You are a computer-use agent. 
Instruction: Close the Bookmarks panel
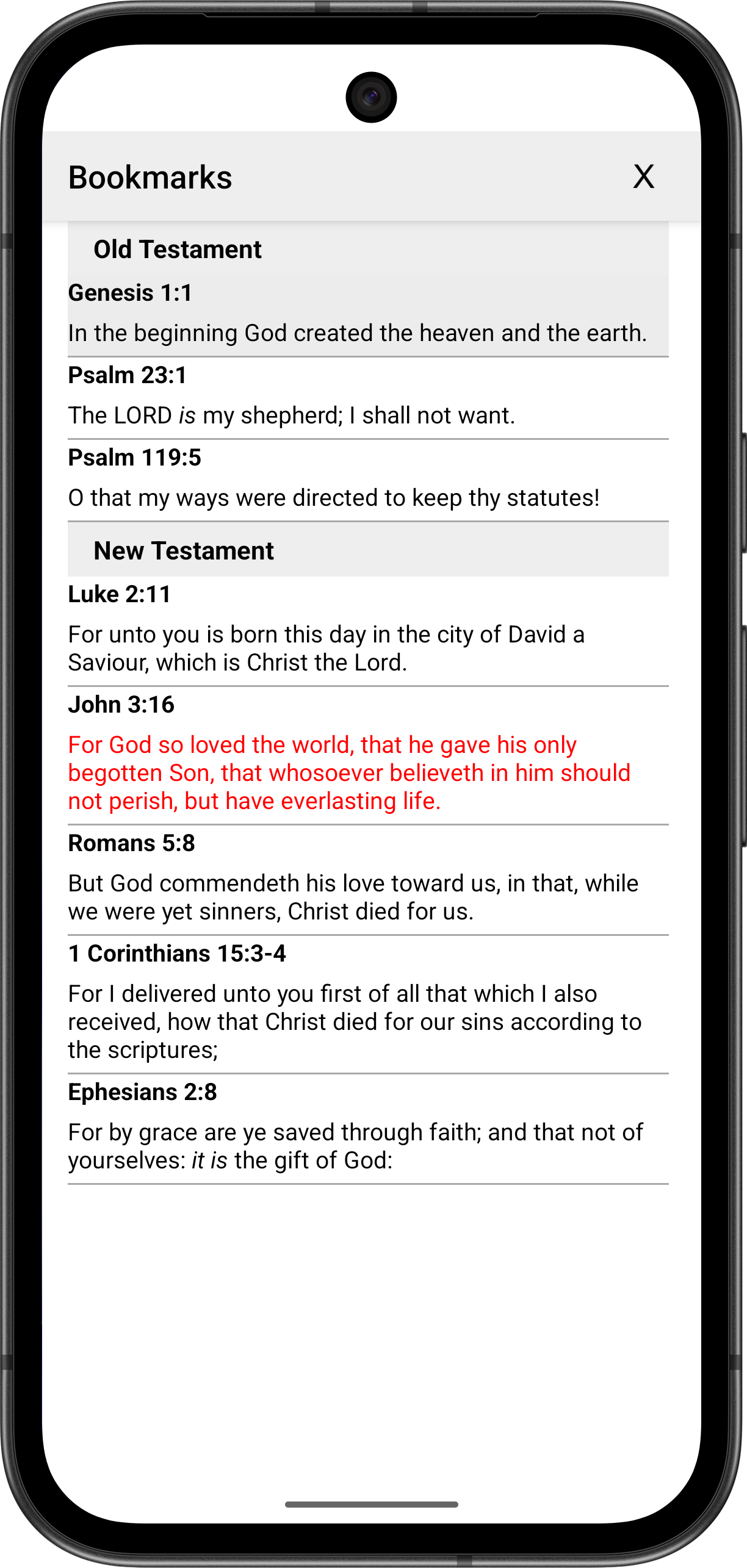643,177
